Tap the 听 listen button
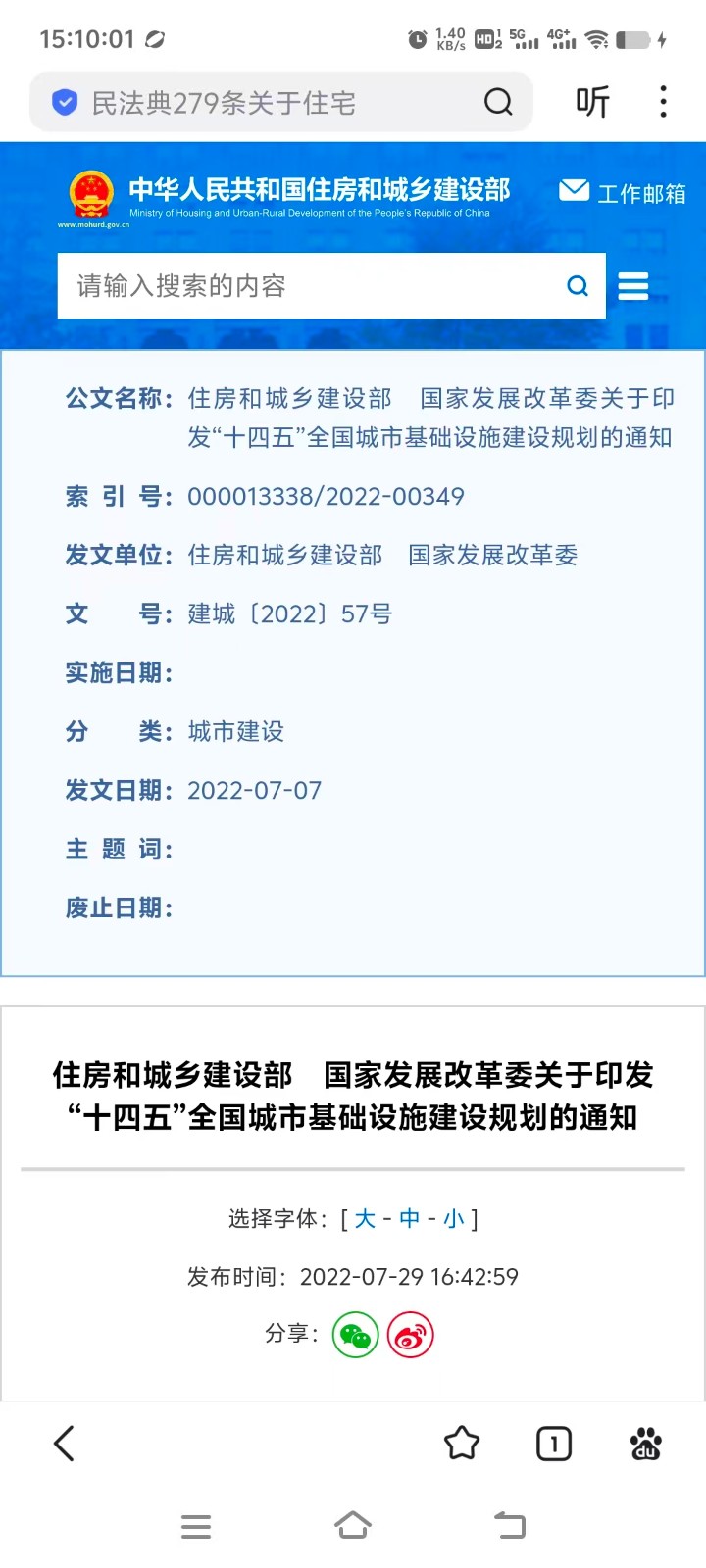This screenshot has height=1568, width=706. click(592, 102)
